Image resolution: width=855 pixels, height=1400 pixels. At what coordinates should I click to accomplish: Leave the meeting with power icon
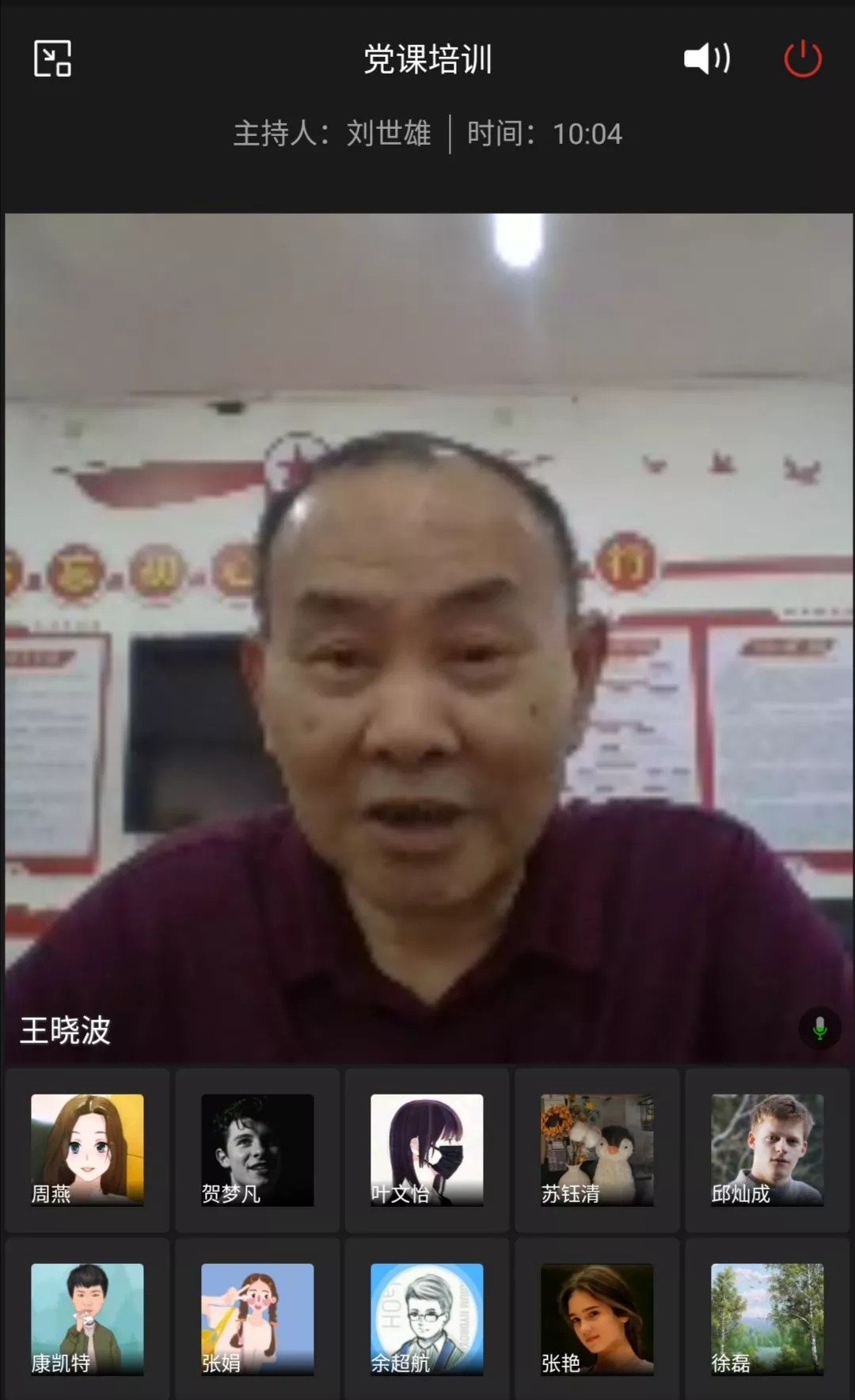pyautogui.click(x=803, y=59)
